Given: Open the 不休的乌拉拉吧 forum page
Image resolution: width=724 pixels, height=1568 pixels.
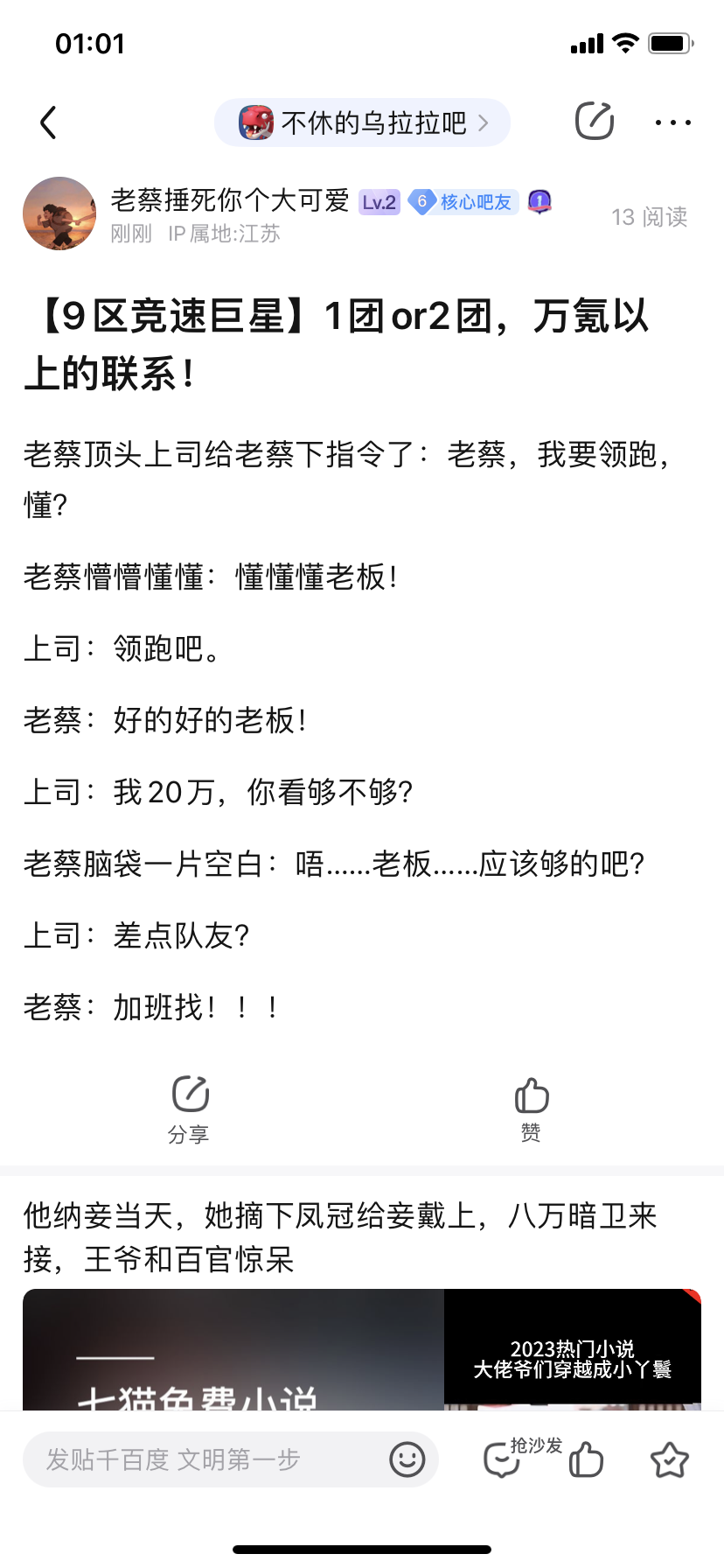Looking at the screenshot, I should coord(363,122).
